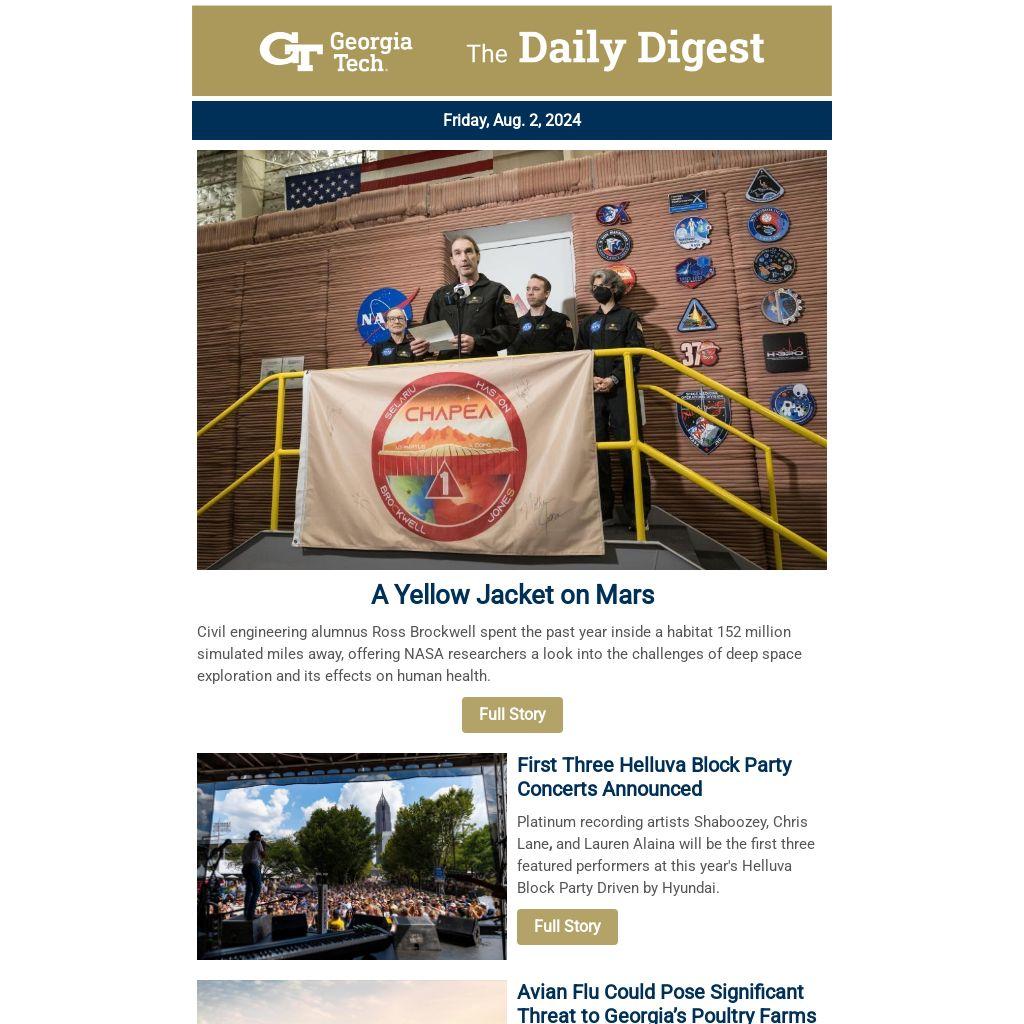Open Full Story for A Yellow Jacket on Mars
Image resolution: width=1024 pixels, height=1024 pixels.
tap(512, 715)
